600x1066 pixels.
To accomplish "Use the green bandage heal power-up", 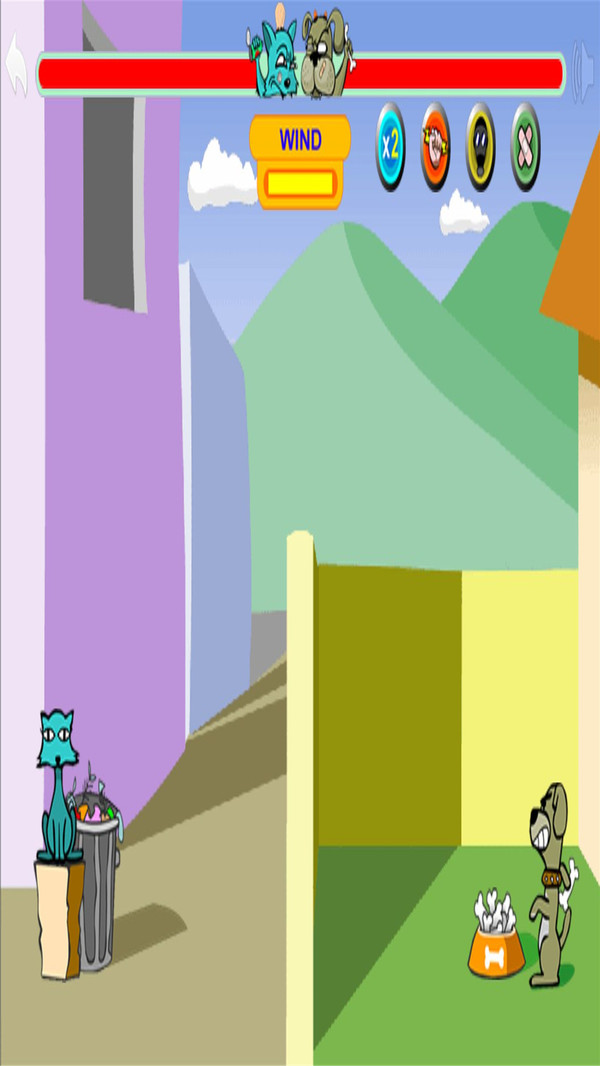I will coord(526,148).
